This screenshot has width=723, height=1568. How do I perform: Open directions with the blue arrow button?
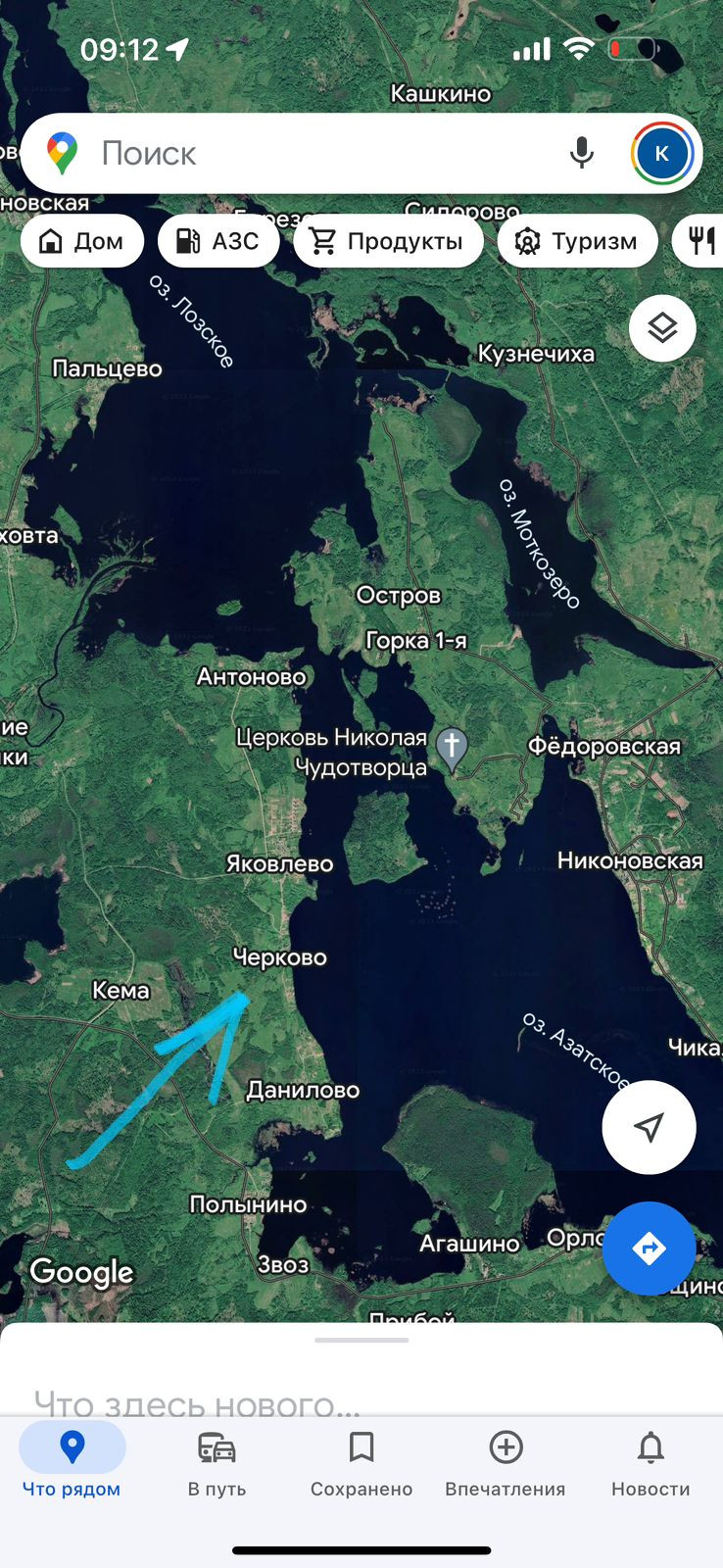649,1248
